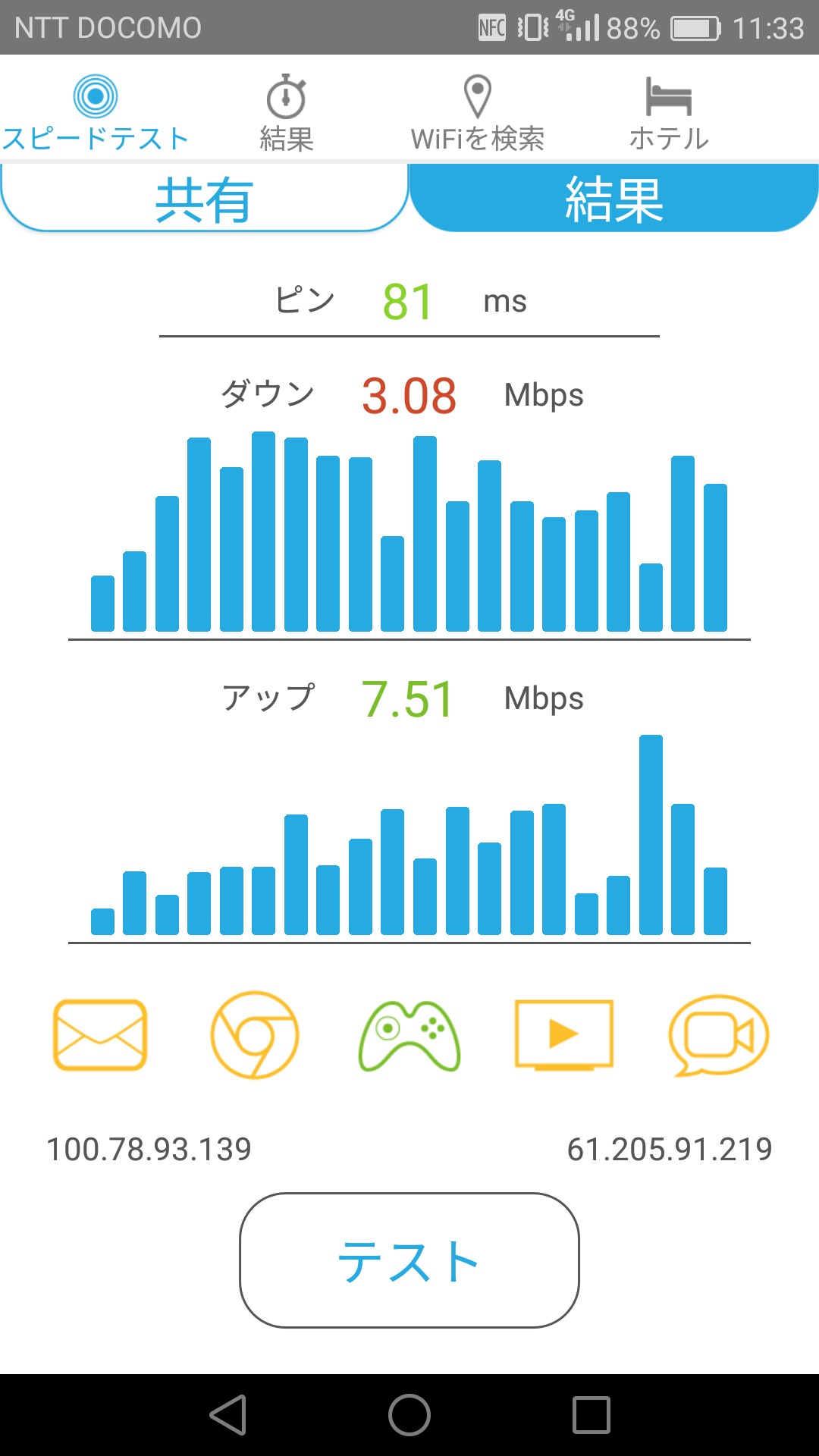Viewport: 819px width, 1456px height.
Task: Tap the green game controller icon
Action: coord(409,1034)
